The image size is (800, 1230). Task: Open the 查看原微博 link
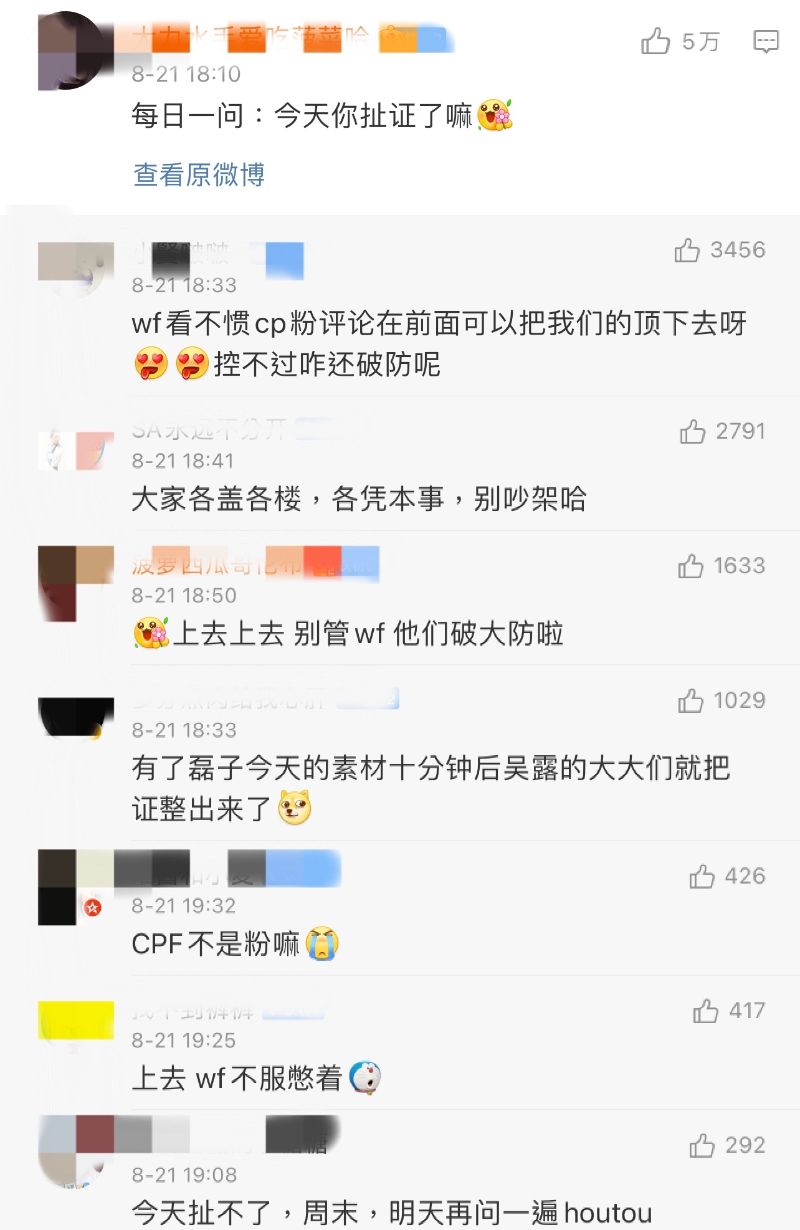199,175
